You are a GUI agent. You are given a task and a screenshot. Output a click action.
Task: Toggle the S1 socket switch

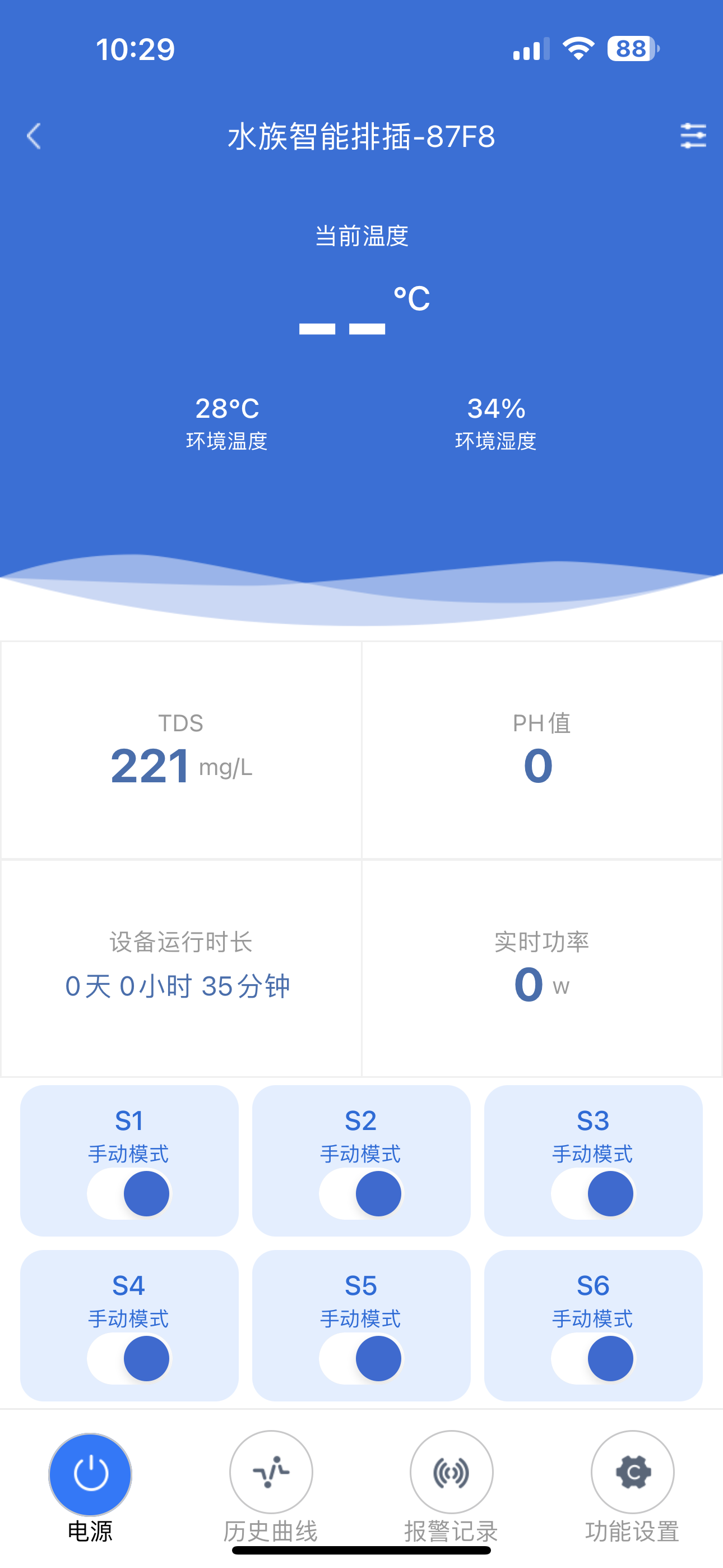[129, 1193]
